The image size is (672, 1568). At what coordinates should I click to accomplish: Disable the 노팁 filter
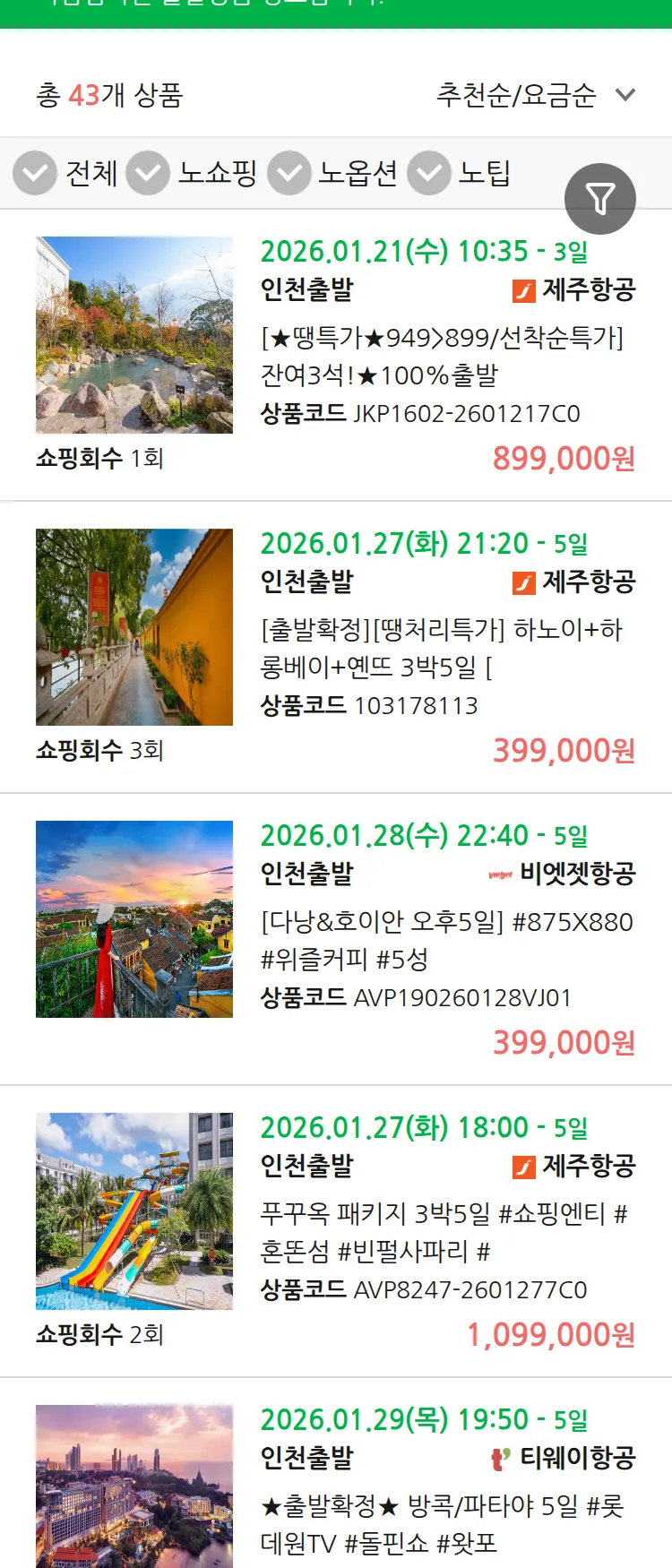429,173
